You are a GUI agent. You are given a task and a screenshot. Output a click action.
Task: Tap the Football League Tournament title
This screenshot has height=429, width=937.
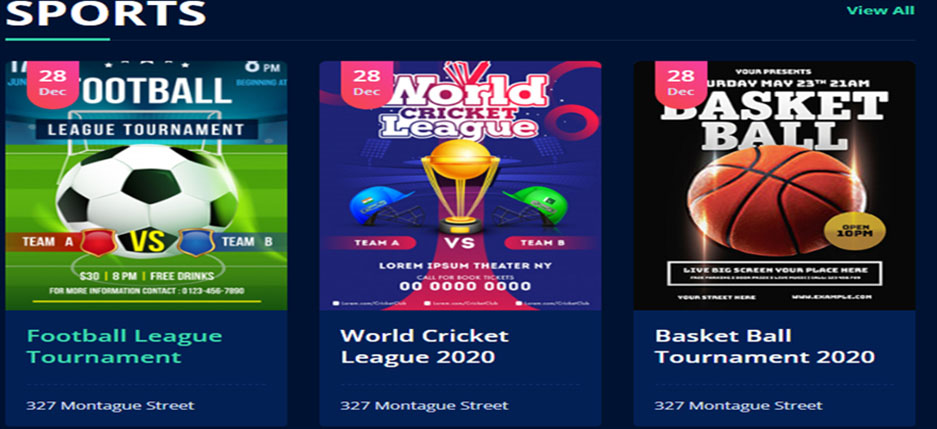(x=124, y=346)
